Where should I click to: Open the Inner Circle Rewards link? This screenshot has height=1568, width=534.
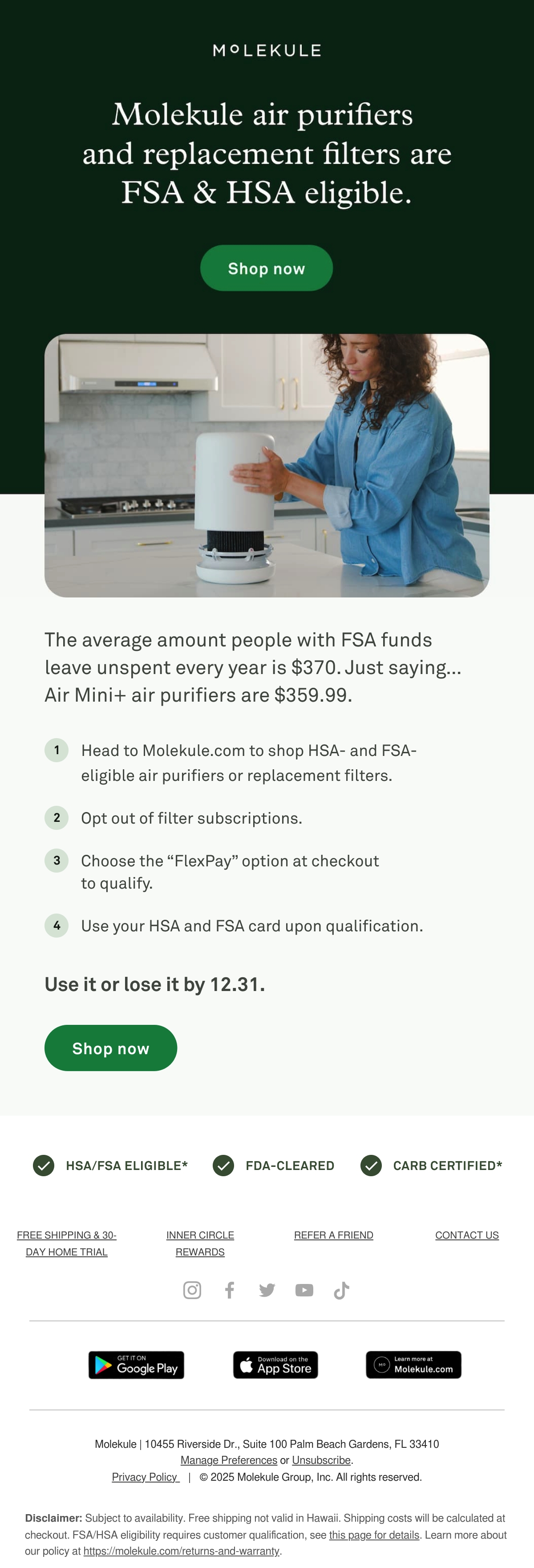(200, 1243)
